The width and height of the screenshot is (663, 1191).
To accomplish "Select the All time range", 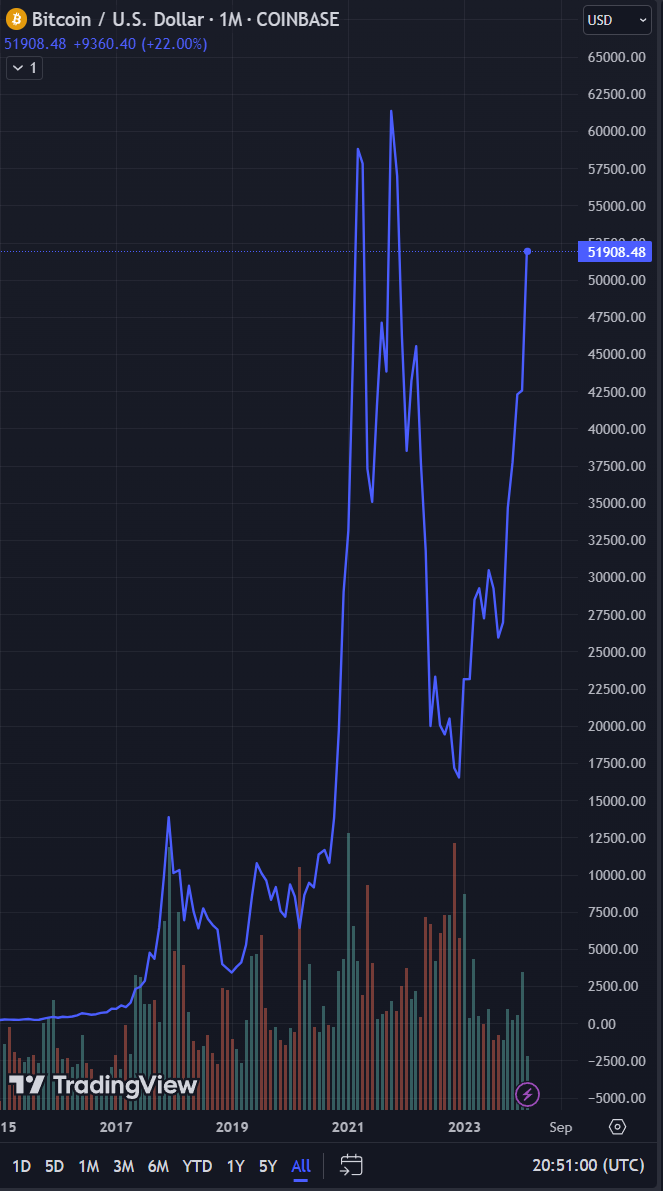I will click(301, 1166).
